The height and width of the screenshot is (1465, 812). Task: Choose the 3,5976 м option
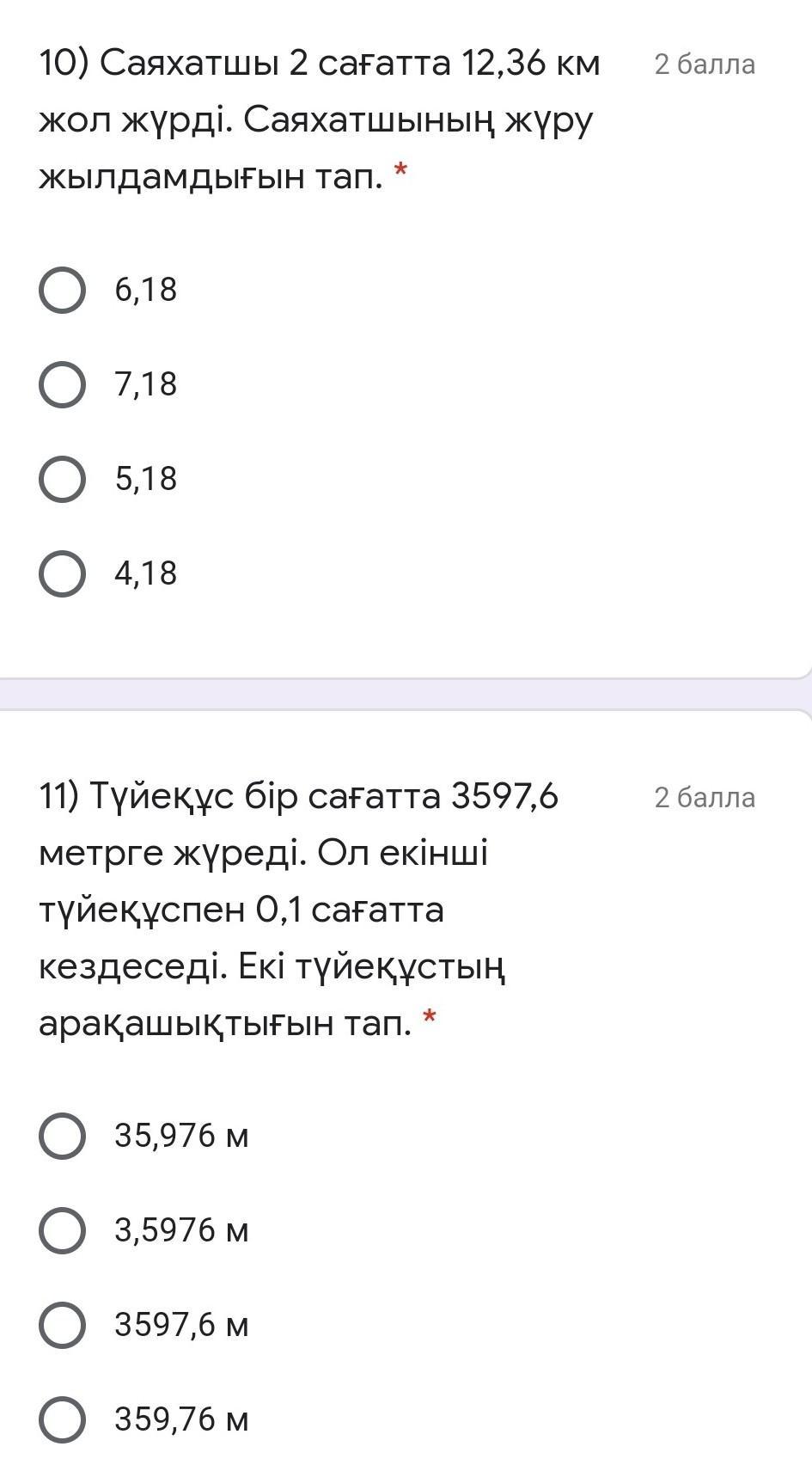pos(62,1230)
